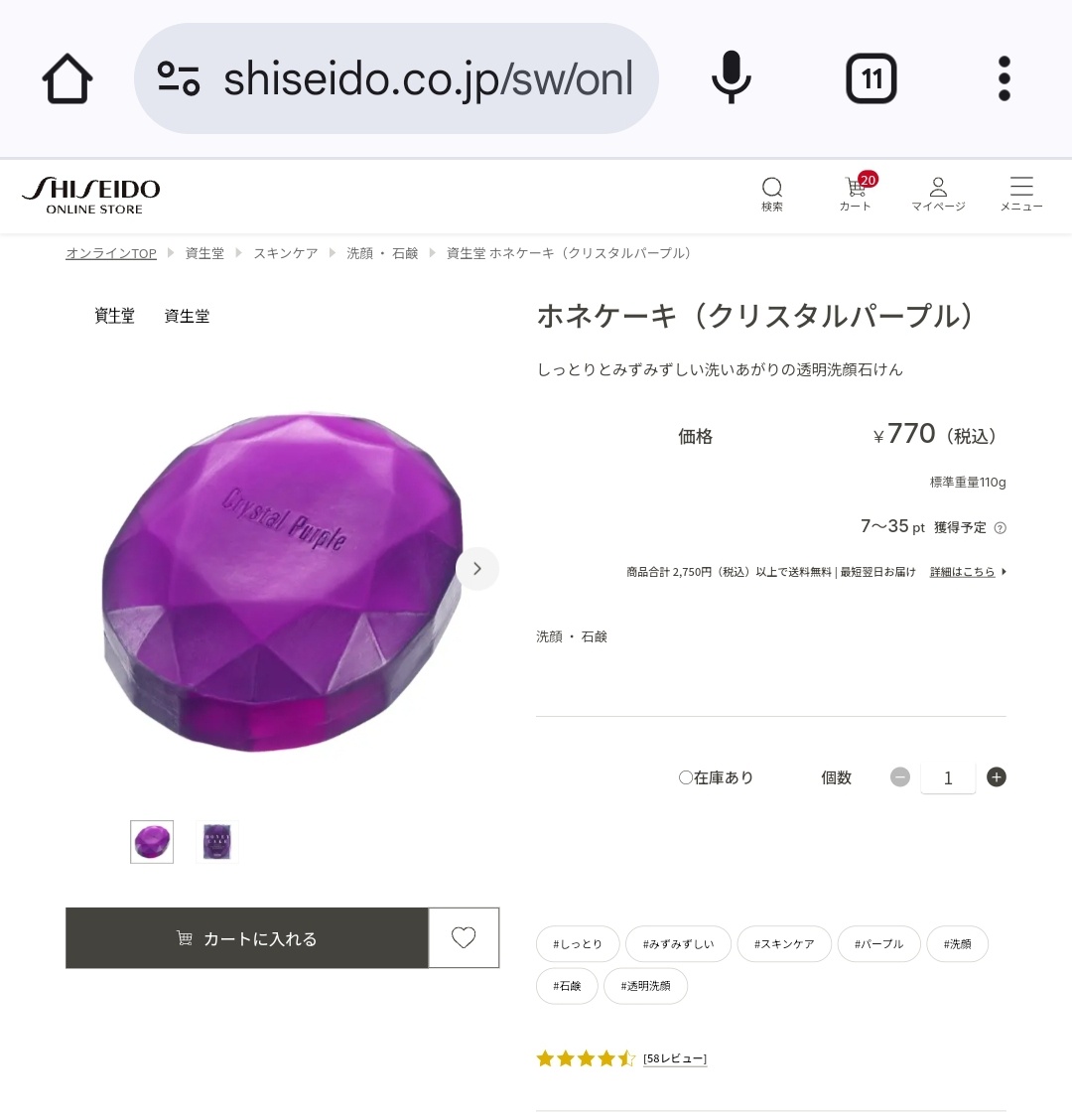Show the next product image

tap(477, 568)
